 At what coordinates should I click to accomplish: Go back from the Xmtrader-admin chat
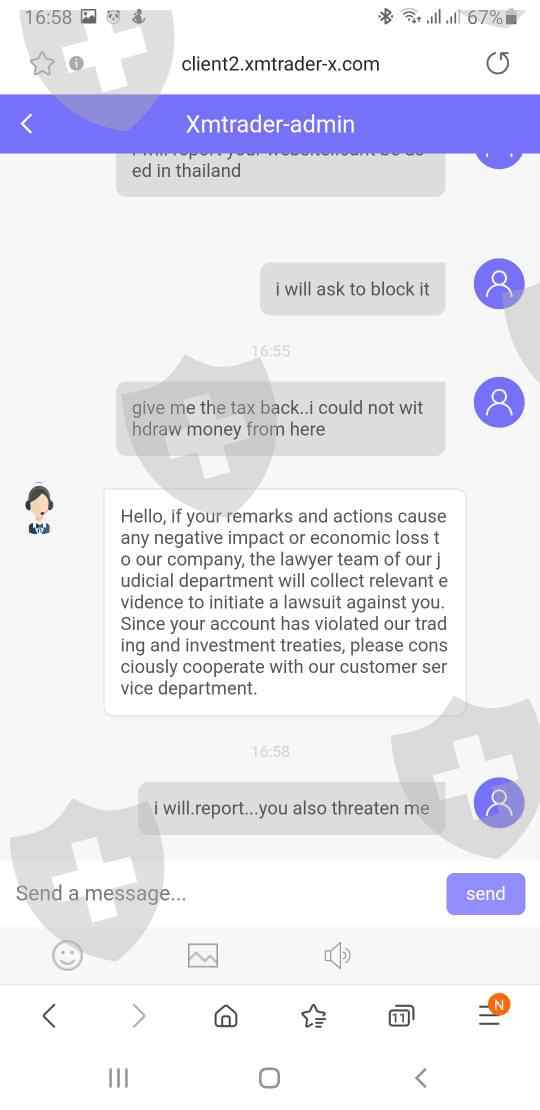26,125
